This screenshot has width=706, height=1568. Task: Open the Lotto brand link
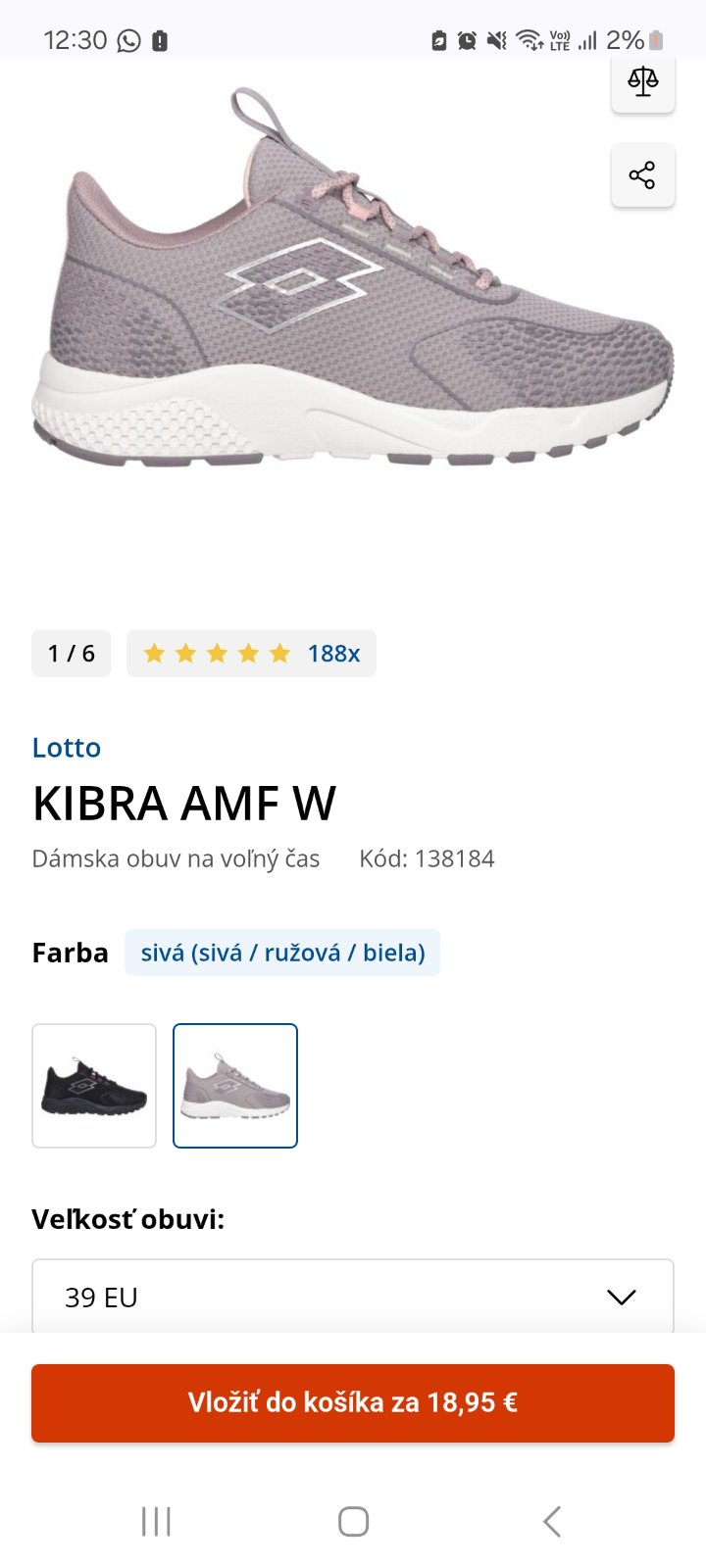67,748
